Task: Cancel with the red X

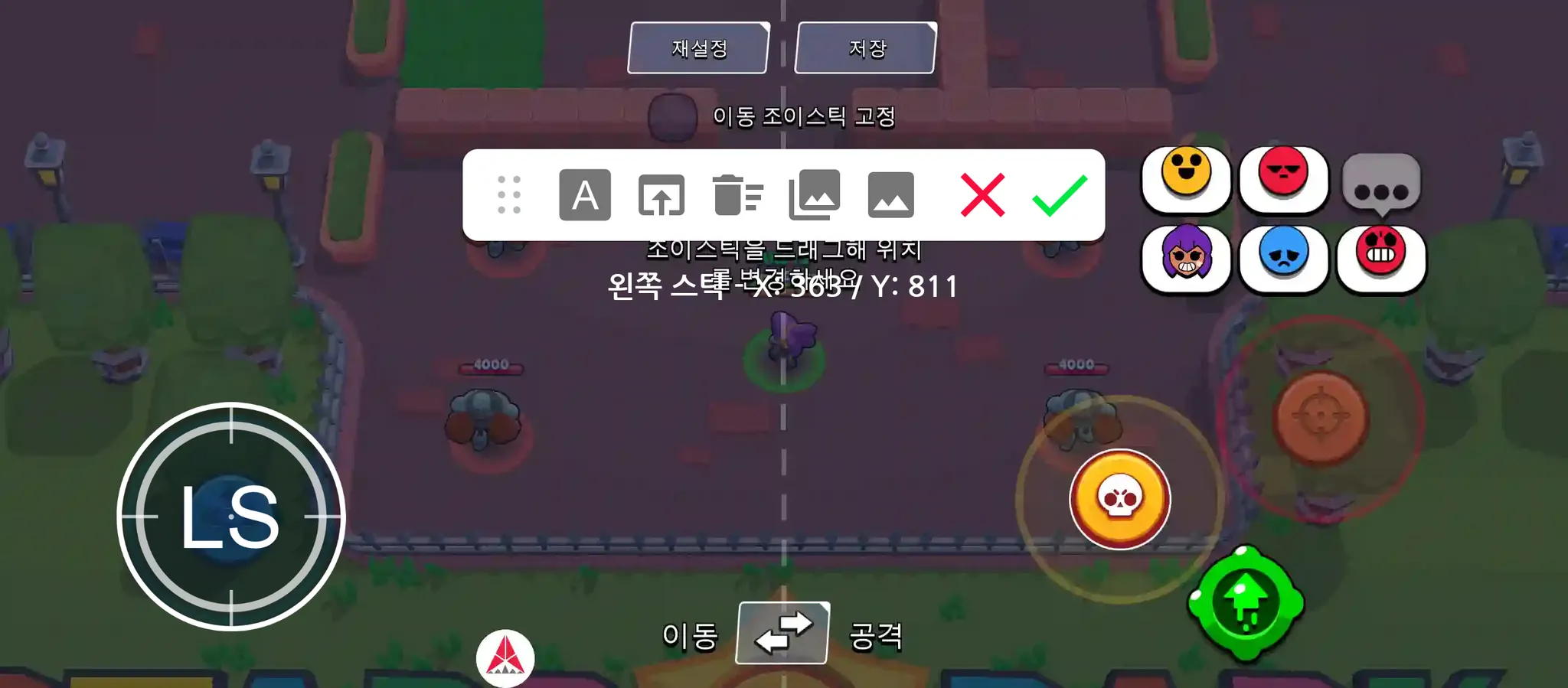Action: [x=982, y=195]
